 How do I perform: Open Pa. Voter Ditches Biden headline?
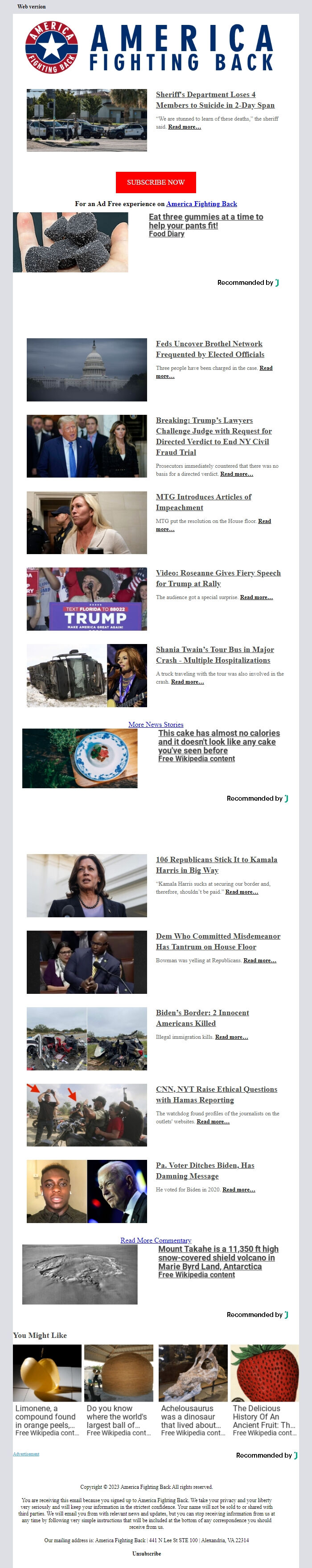pos(205,1171)
